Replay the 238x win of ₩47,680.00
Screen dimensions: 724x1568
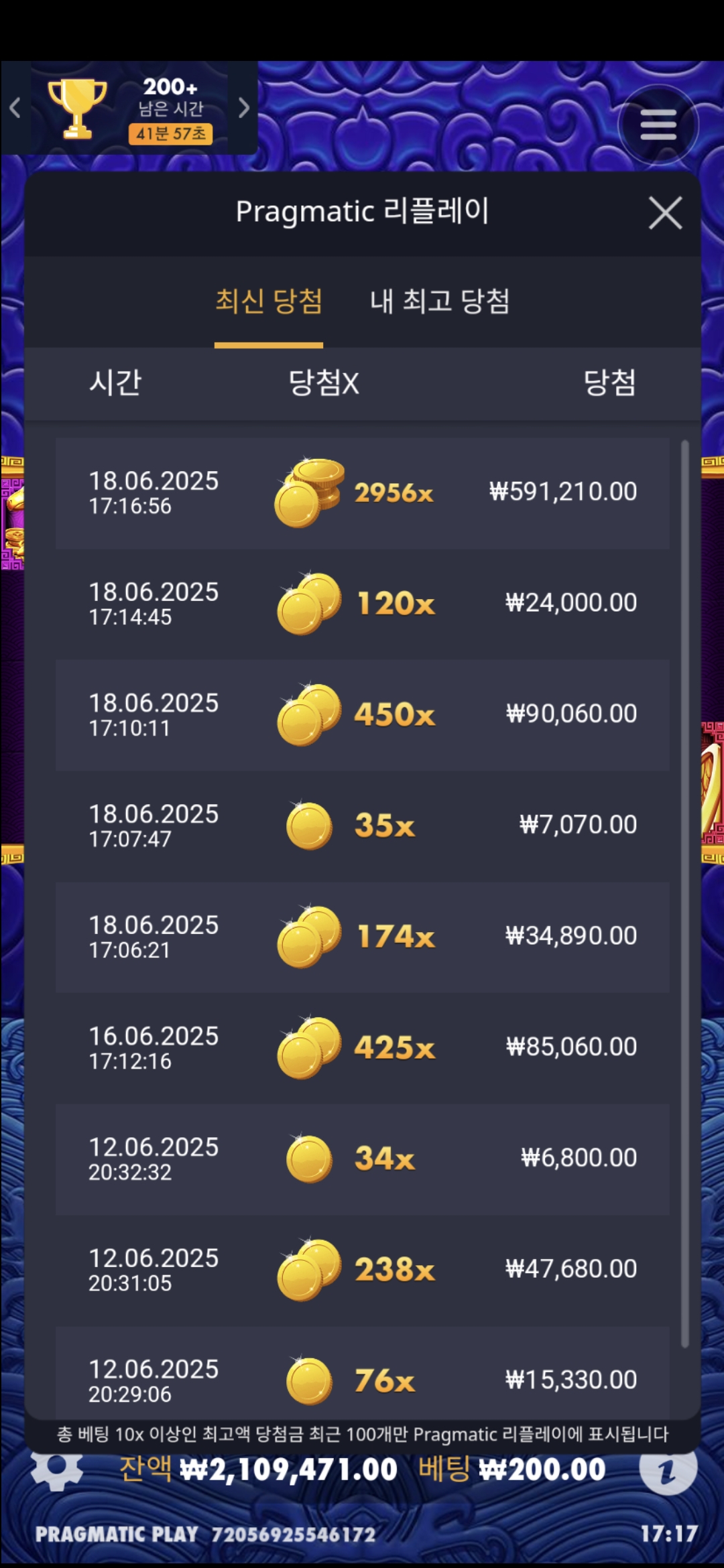362,1270
